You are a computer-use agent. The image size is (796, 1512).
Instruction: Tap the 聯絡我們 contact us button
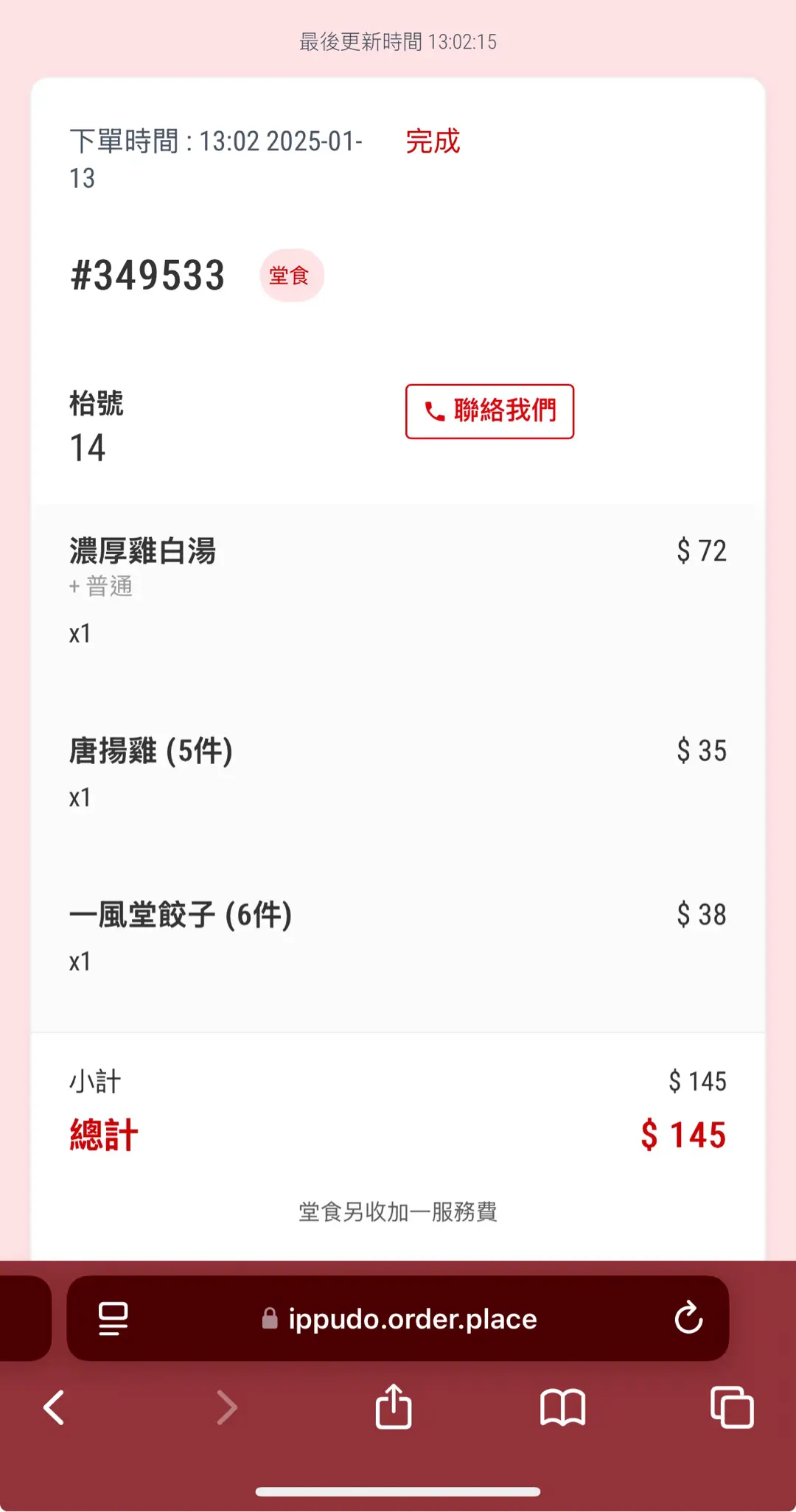pos(489,411)
